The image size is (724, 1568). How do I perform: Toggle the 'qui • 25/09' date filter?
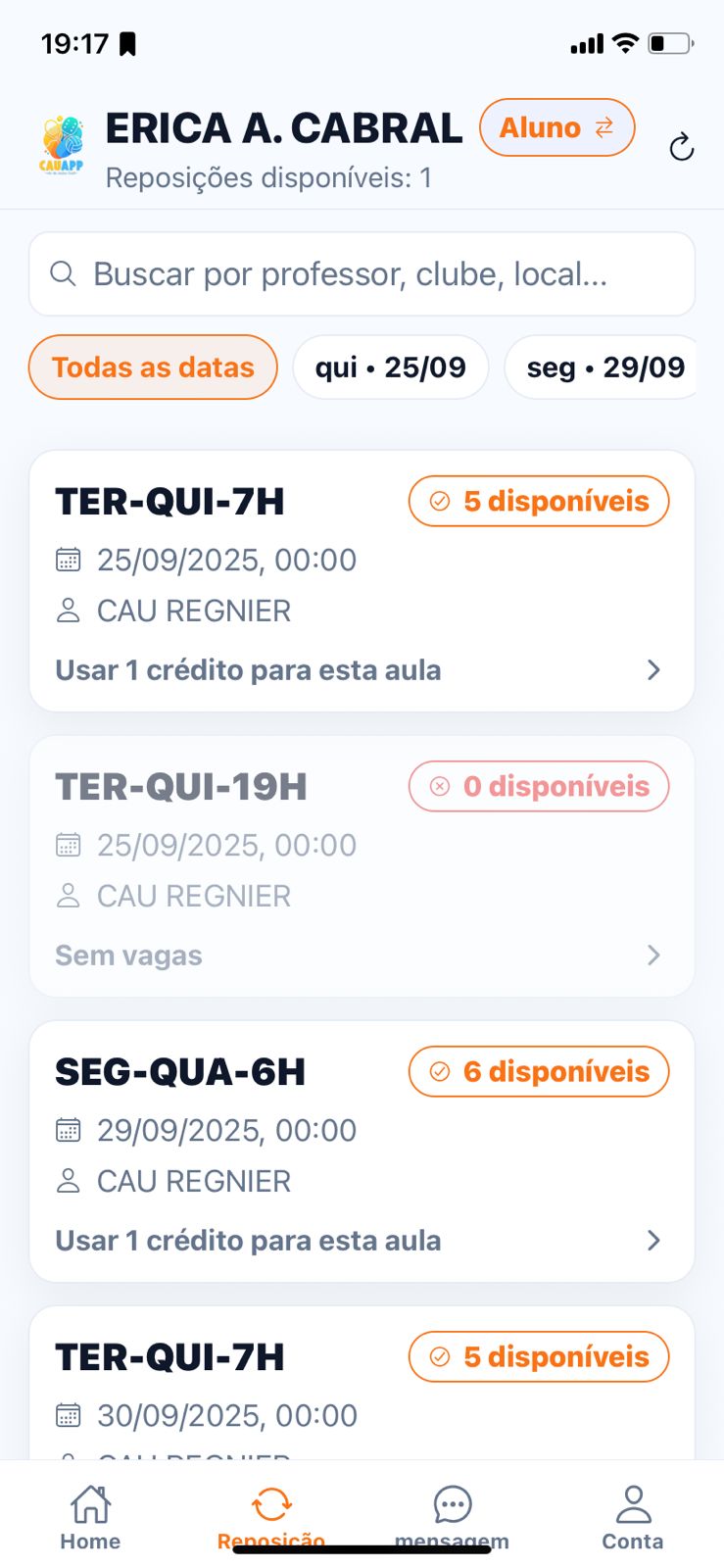click(x=390, y=367)
